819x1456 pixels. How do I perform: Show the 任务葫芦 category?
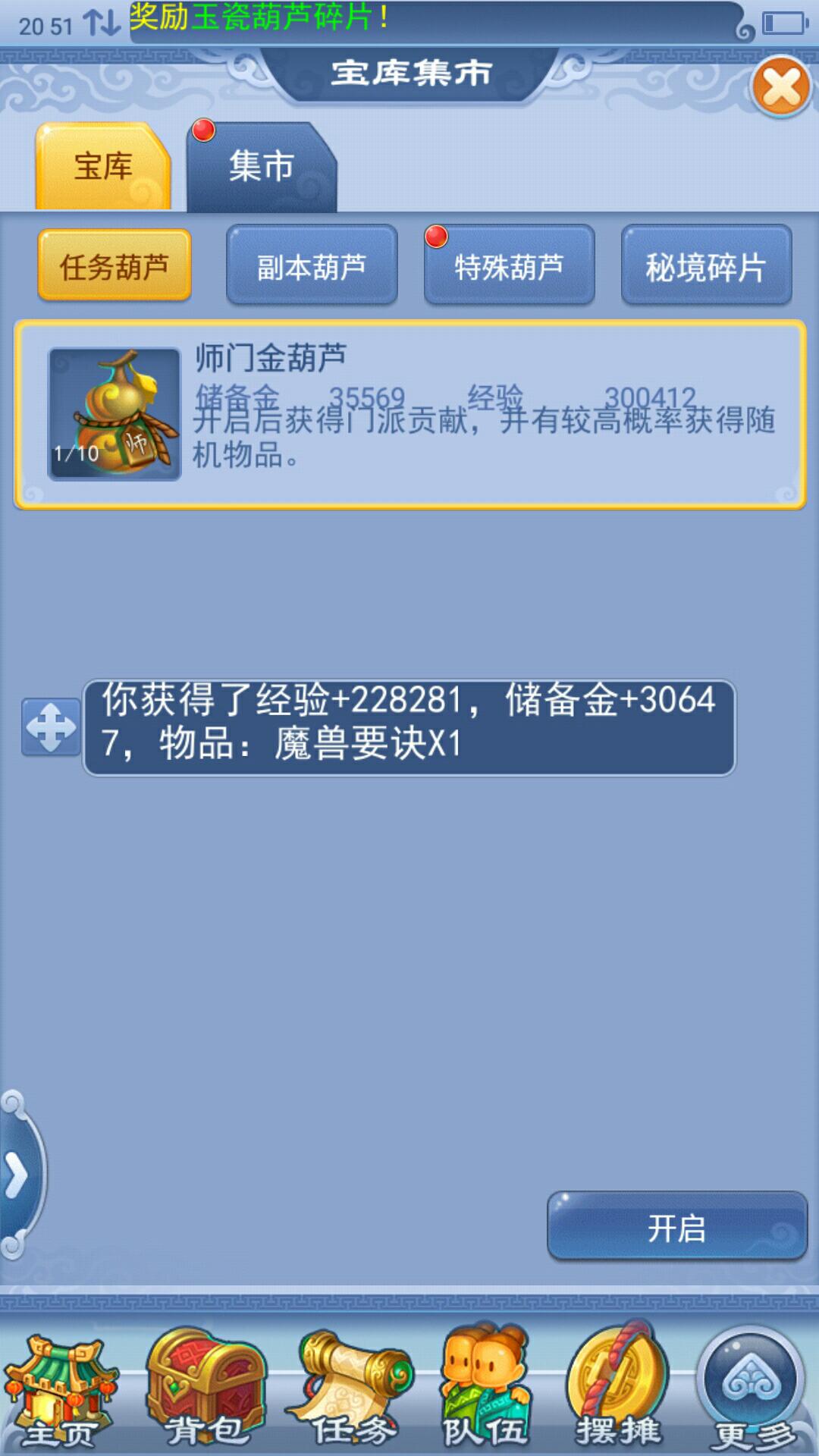click(115, 266)
